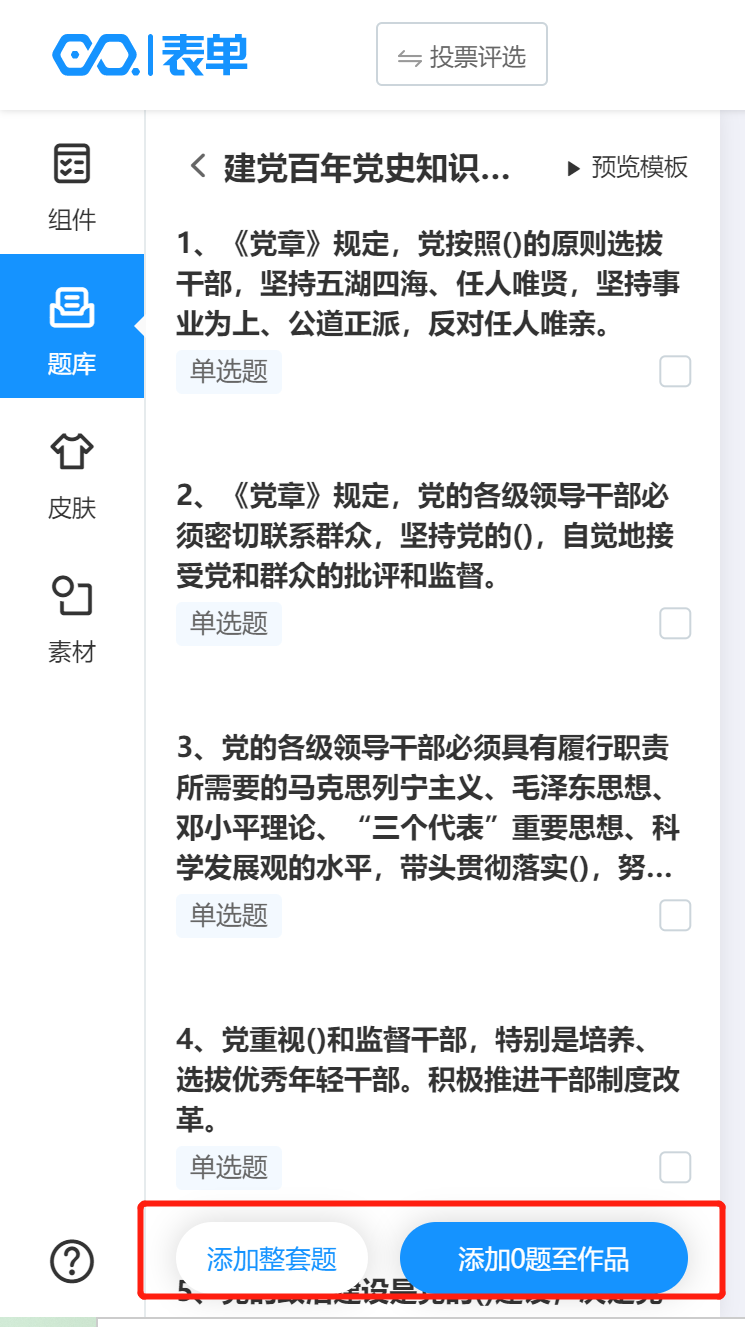Switch to the 组件 sidebar tab
745x1327 pixels.
72,183
